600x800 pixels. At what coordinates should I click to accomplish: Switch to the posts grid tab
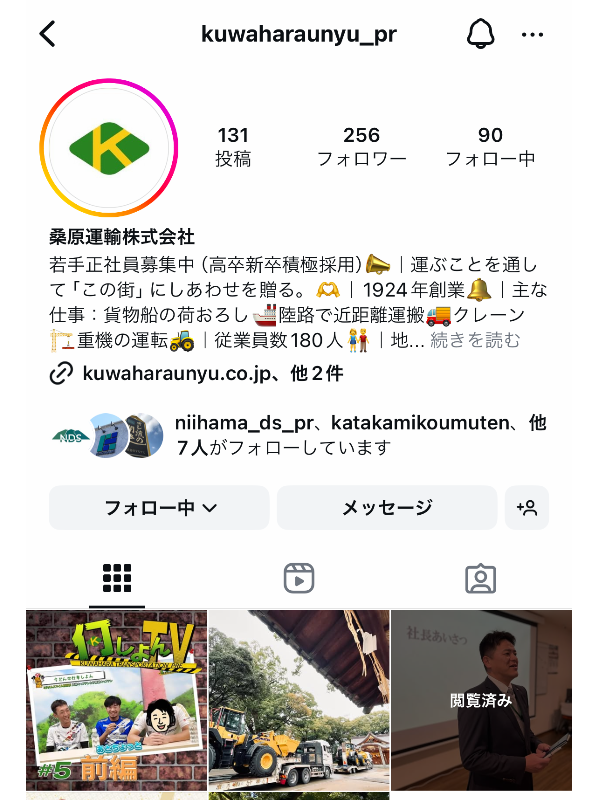point(117,578)
